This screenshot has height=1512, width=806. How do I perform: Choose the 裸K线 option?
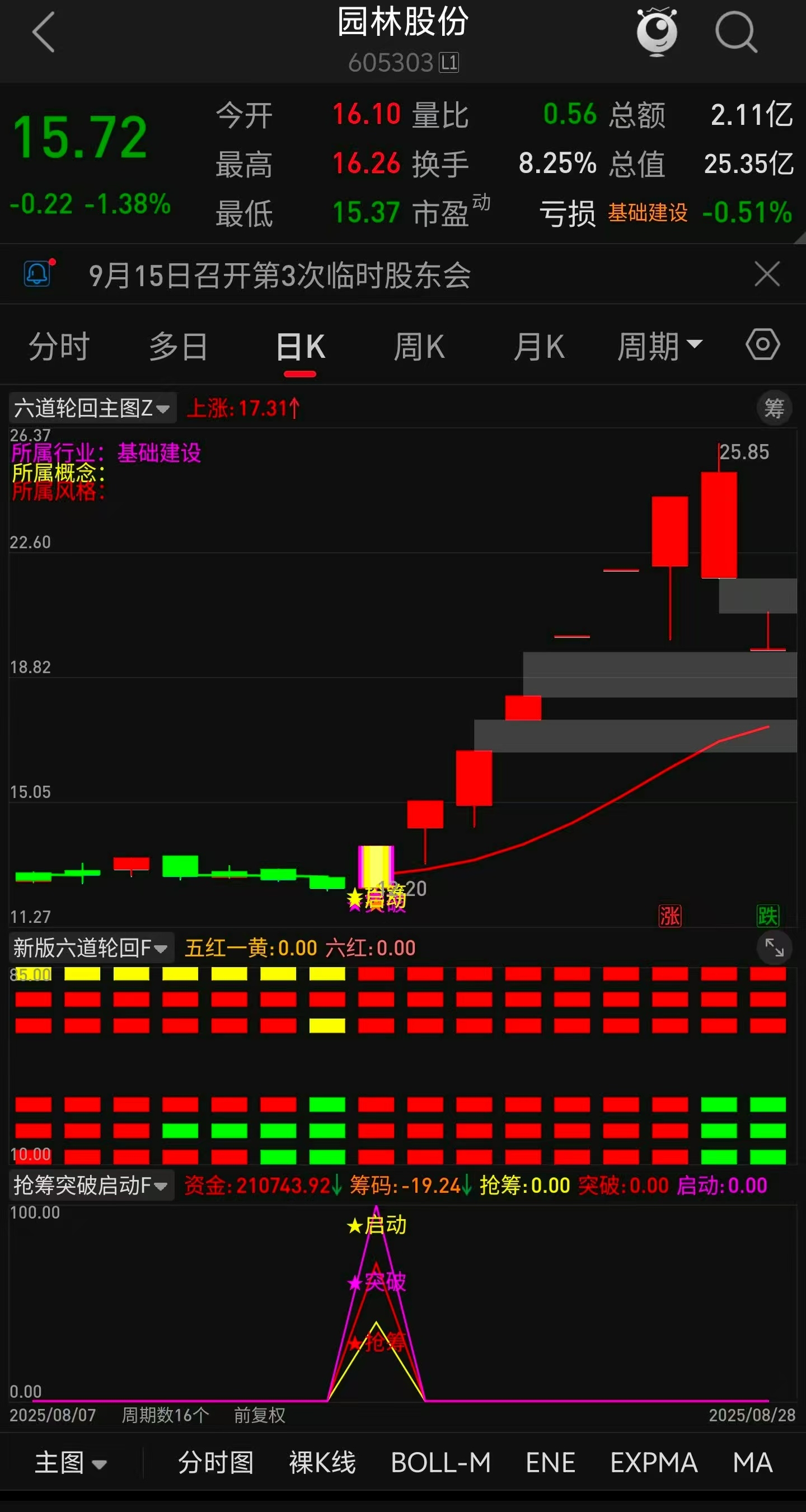coord(322,1462)
